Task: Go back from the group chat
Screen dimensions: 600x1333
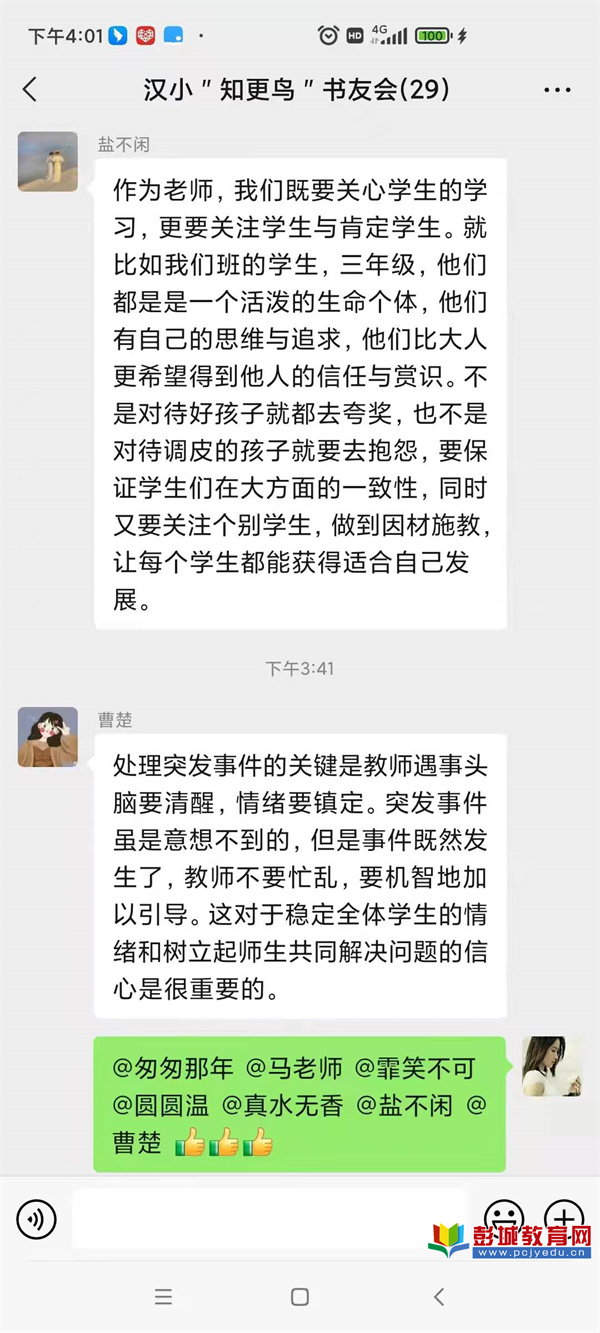Action: [x=30, y=90]
